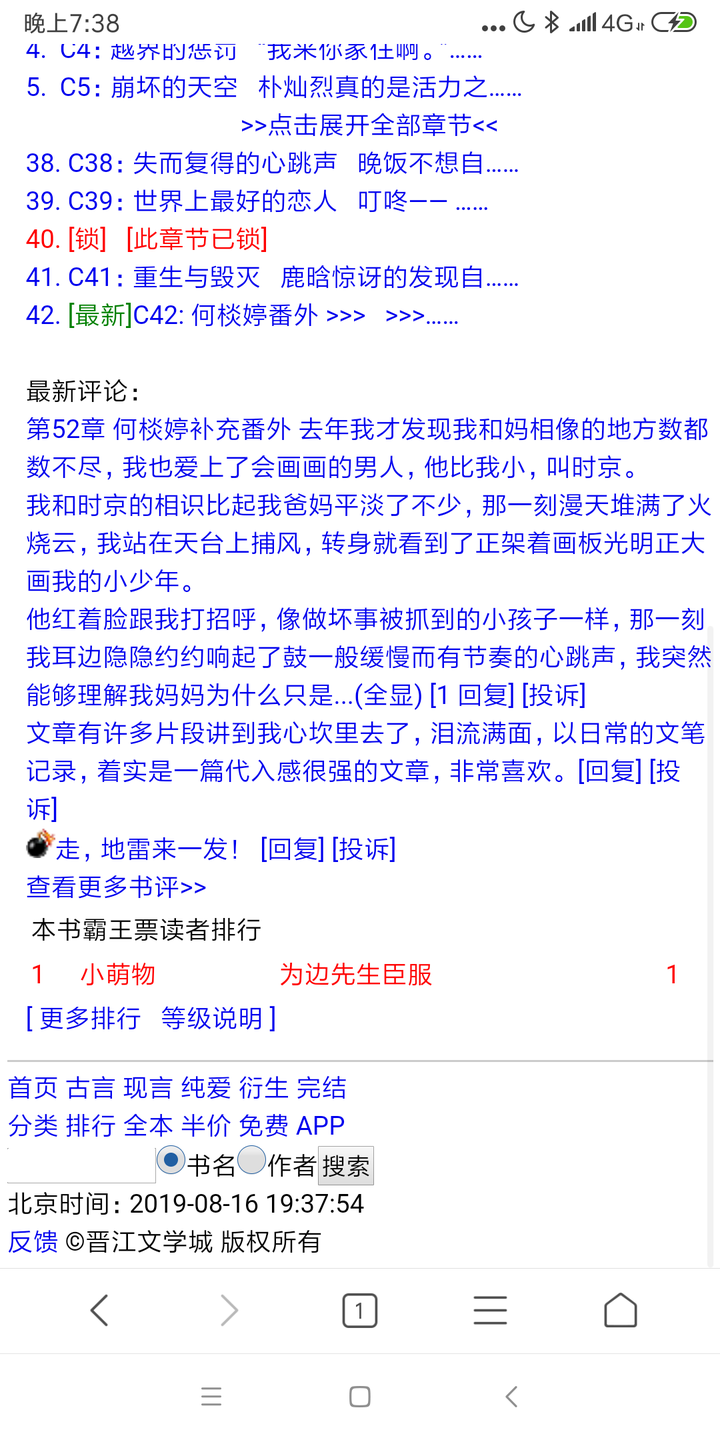Show more rankings 更多排行
This screenshot has width=720, height=1440.
[x=89, y=1018]
